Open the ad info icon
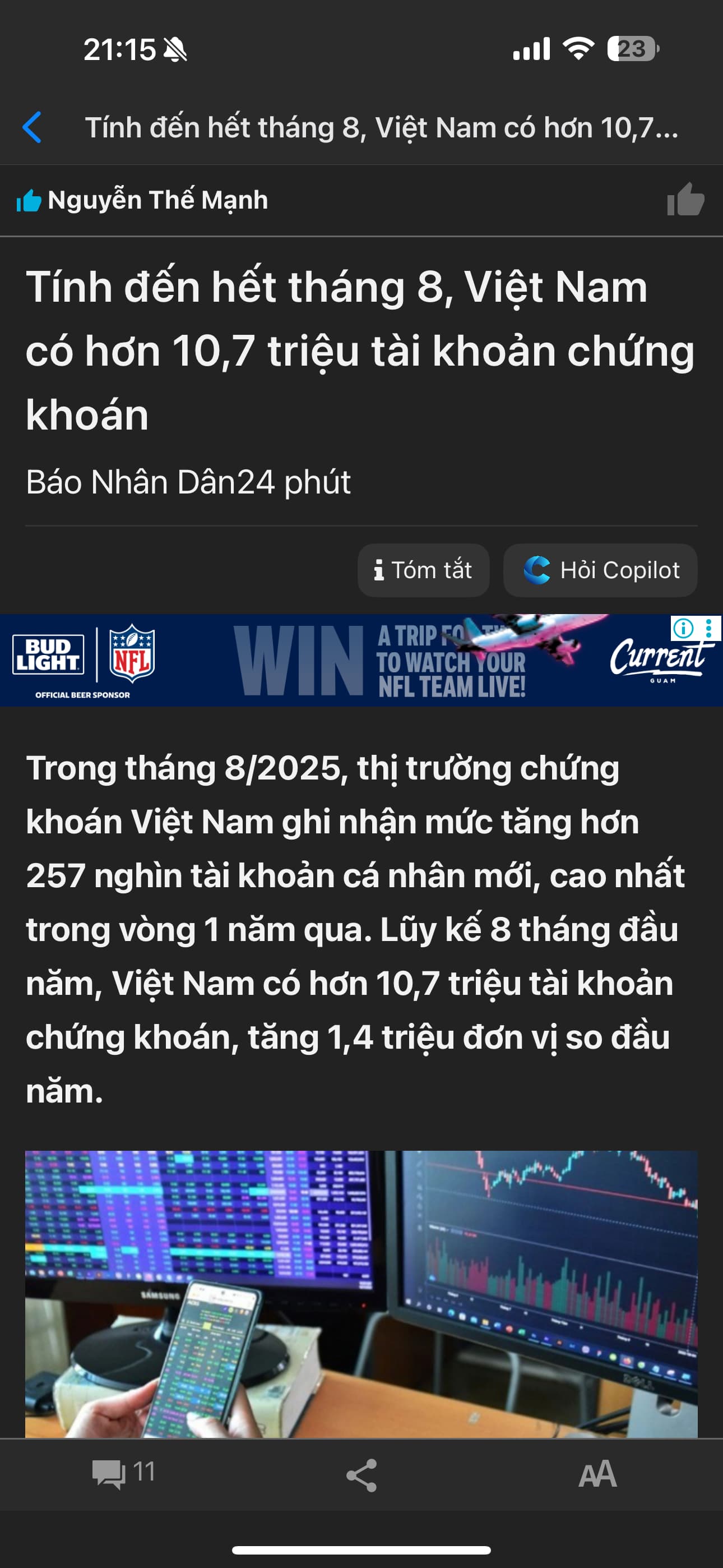The image size is (723, 1568). click(683, 628)
